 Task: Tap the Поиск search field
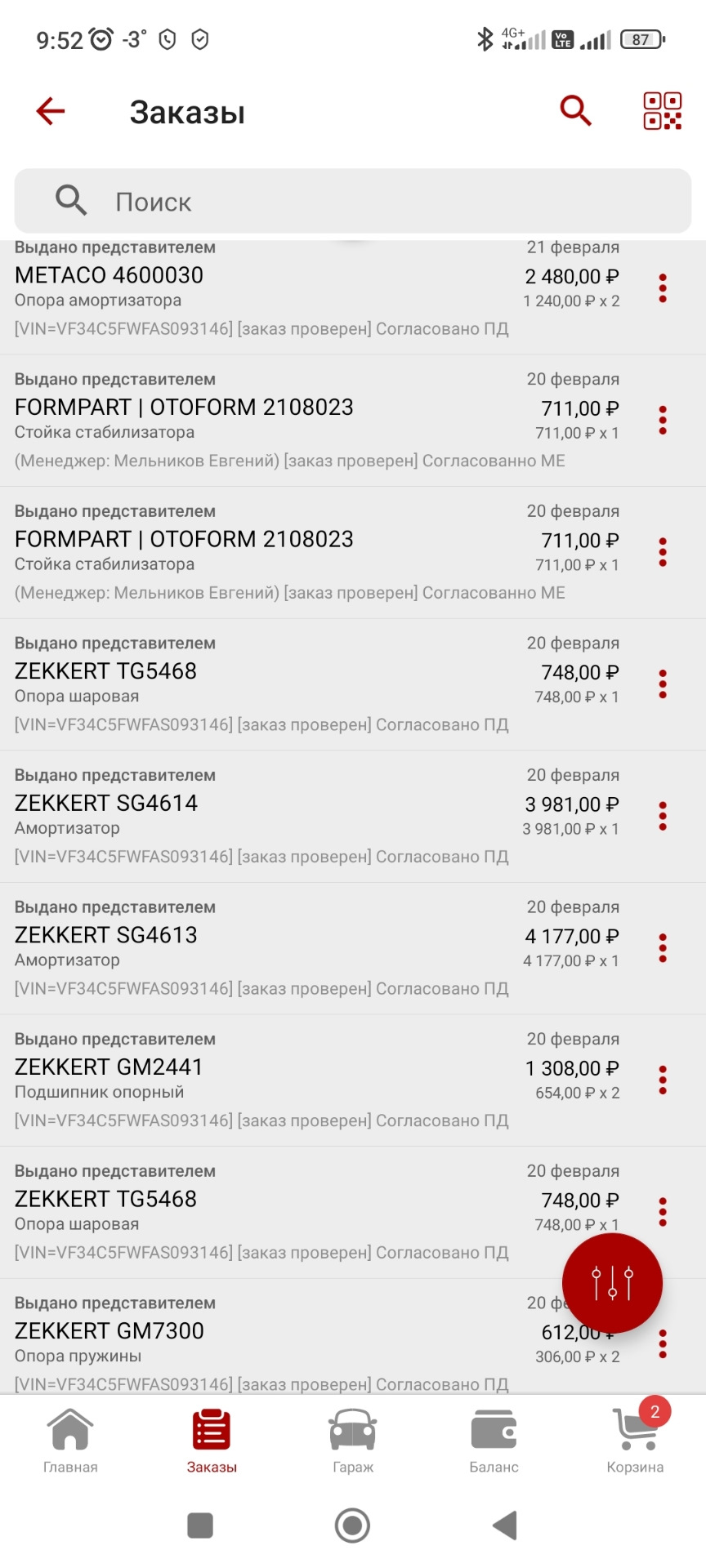[x=353, y=201]
